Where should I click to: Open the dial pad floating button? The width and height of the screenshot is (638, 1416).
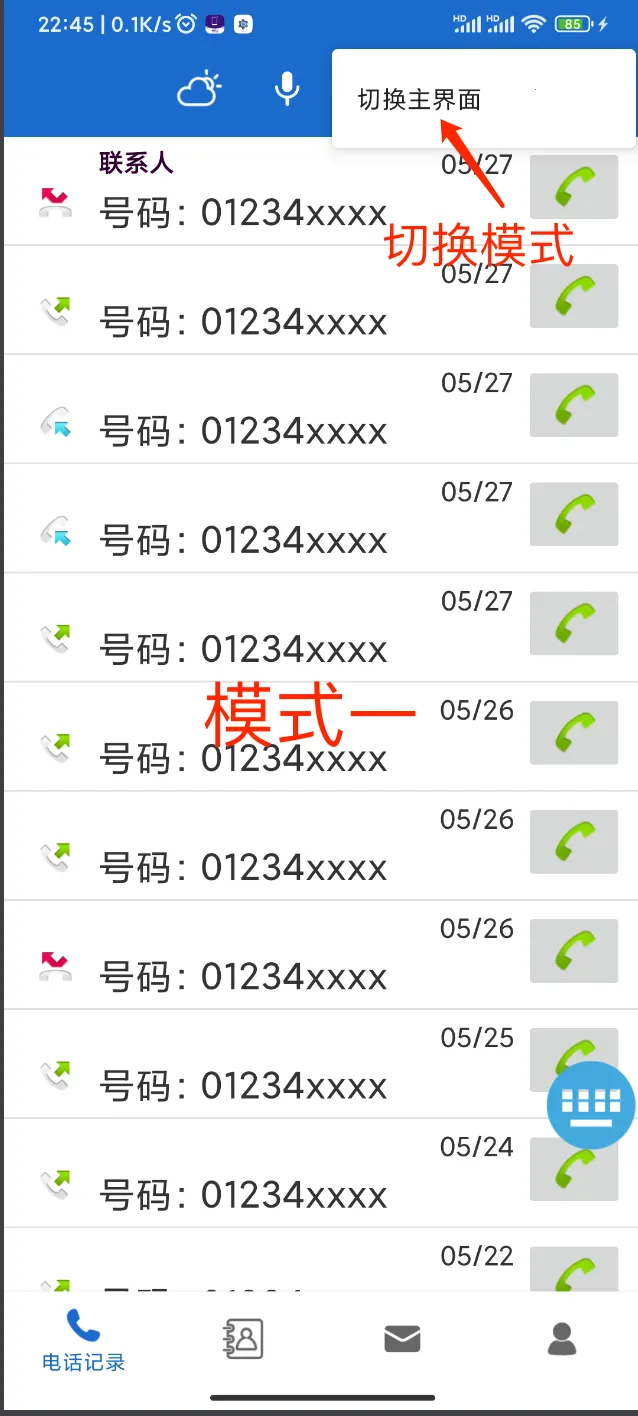pyautogui.click(x=591, y=1105)
